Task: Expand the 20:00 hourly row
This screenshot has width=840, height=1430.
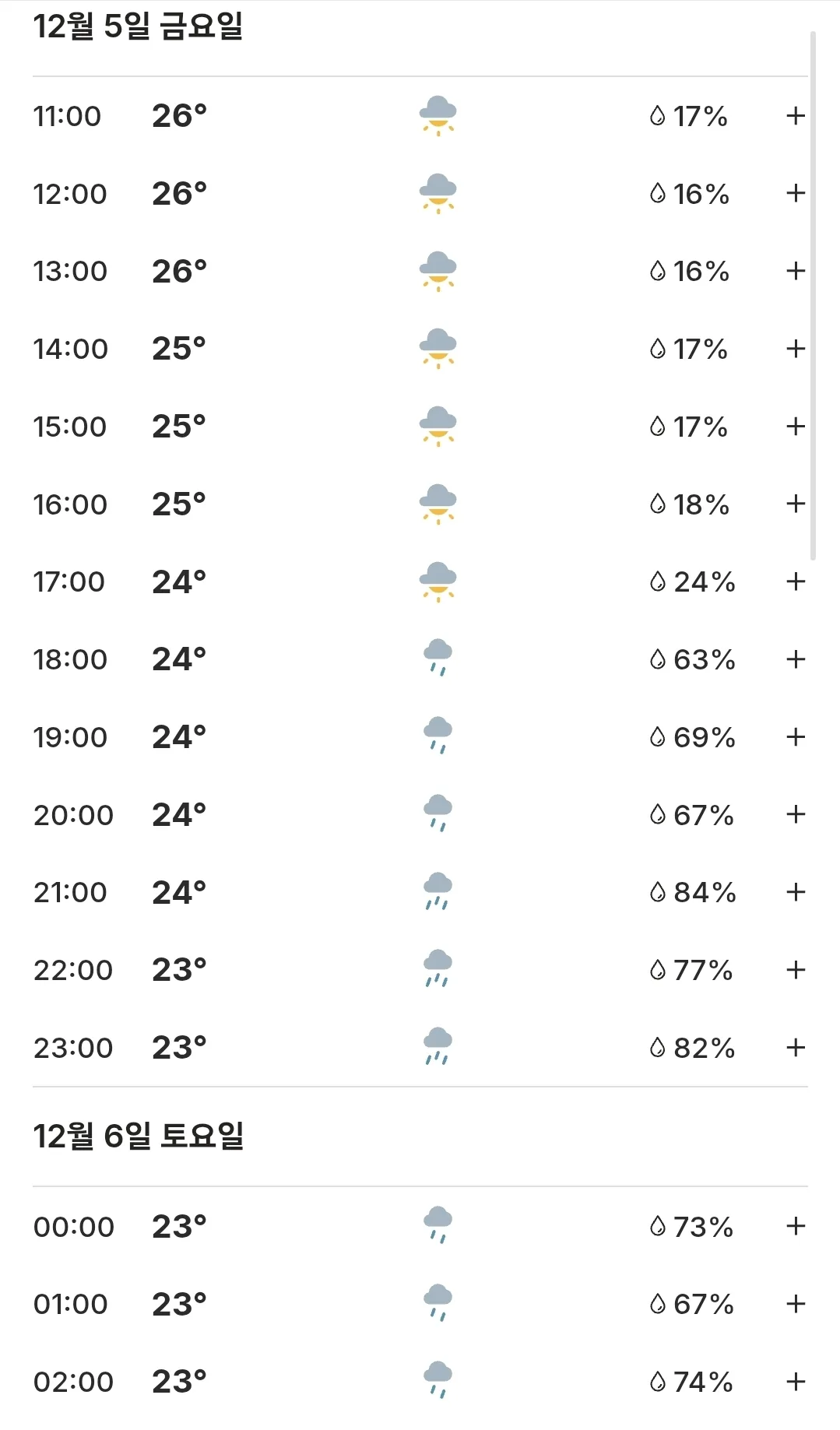Action: [795, 814]
